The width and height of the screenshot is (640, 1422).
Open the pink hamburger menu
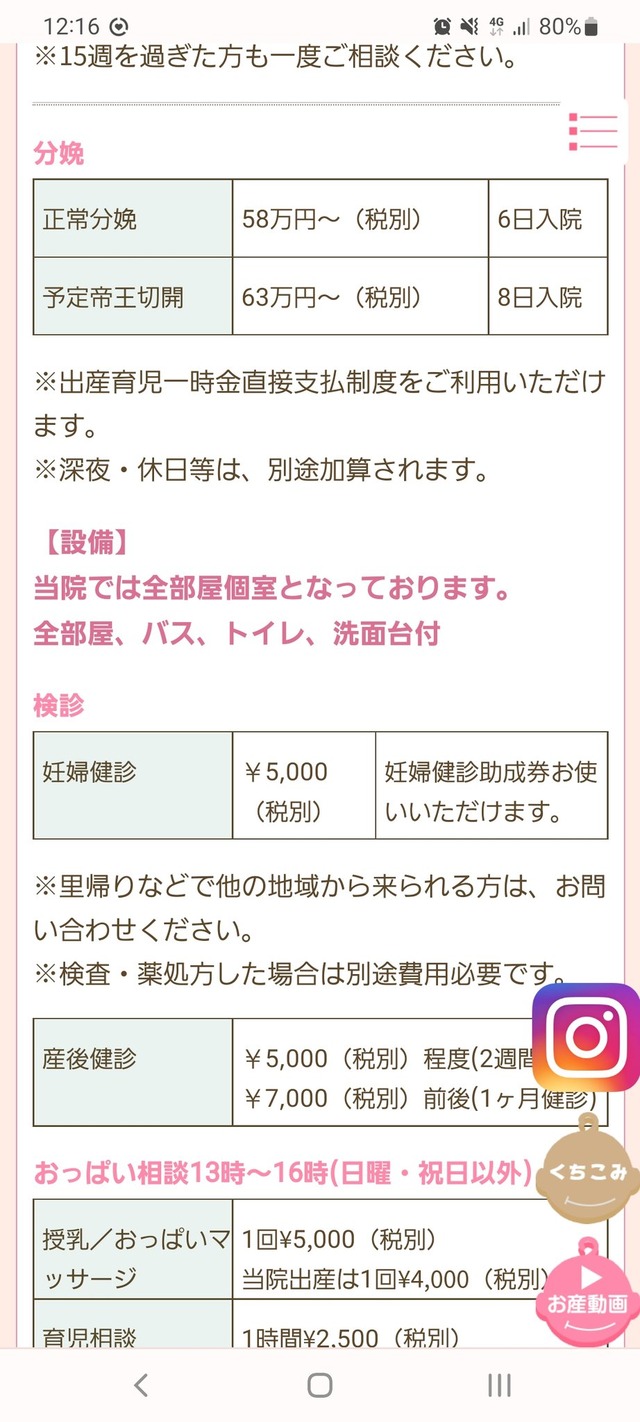(593, 132)
